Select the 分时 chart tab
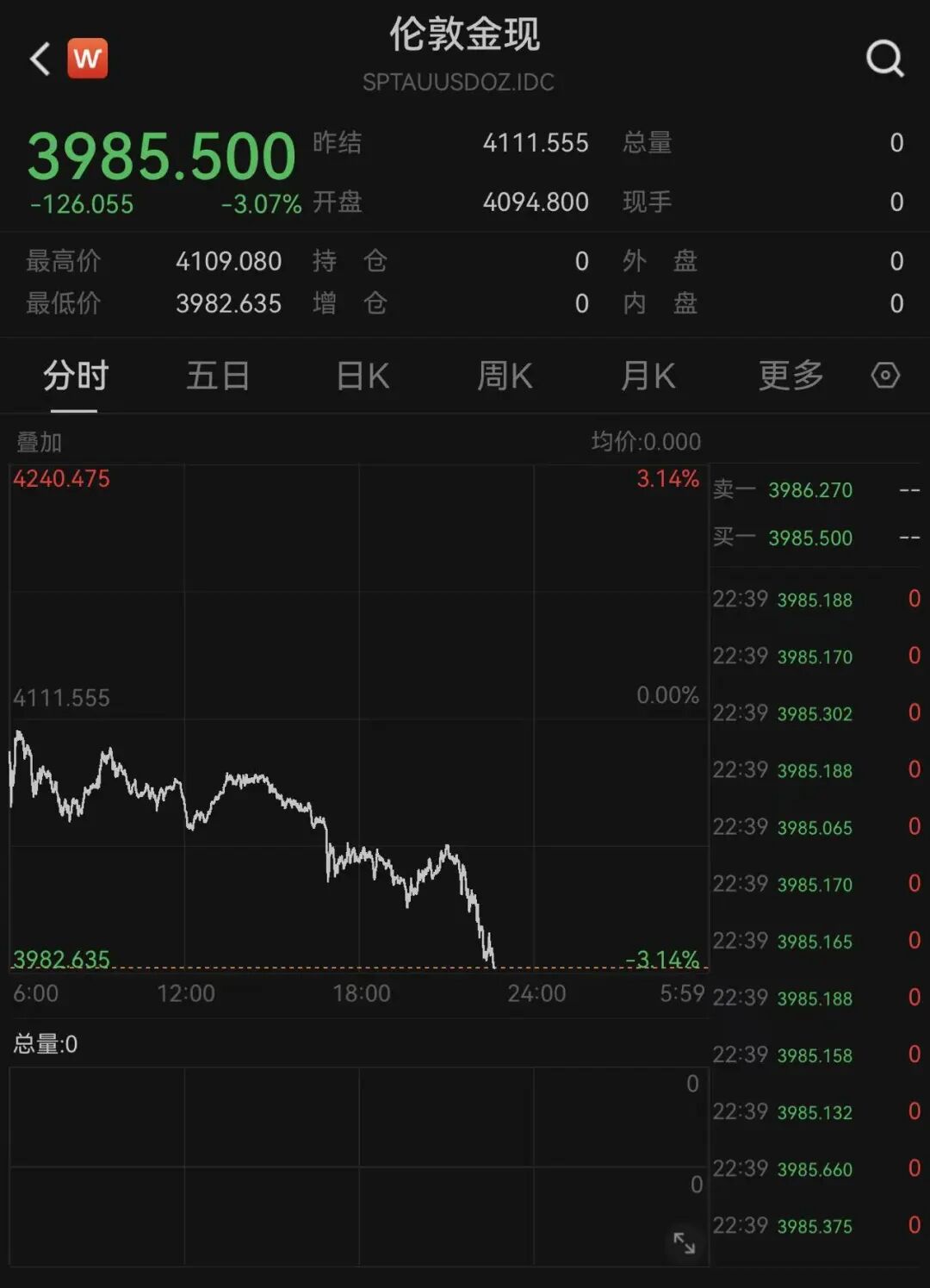Screen dimensions: 930x1288 pyautogui.click(x=76, y=376)
